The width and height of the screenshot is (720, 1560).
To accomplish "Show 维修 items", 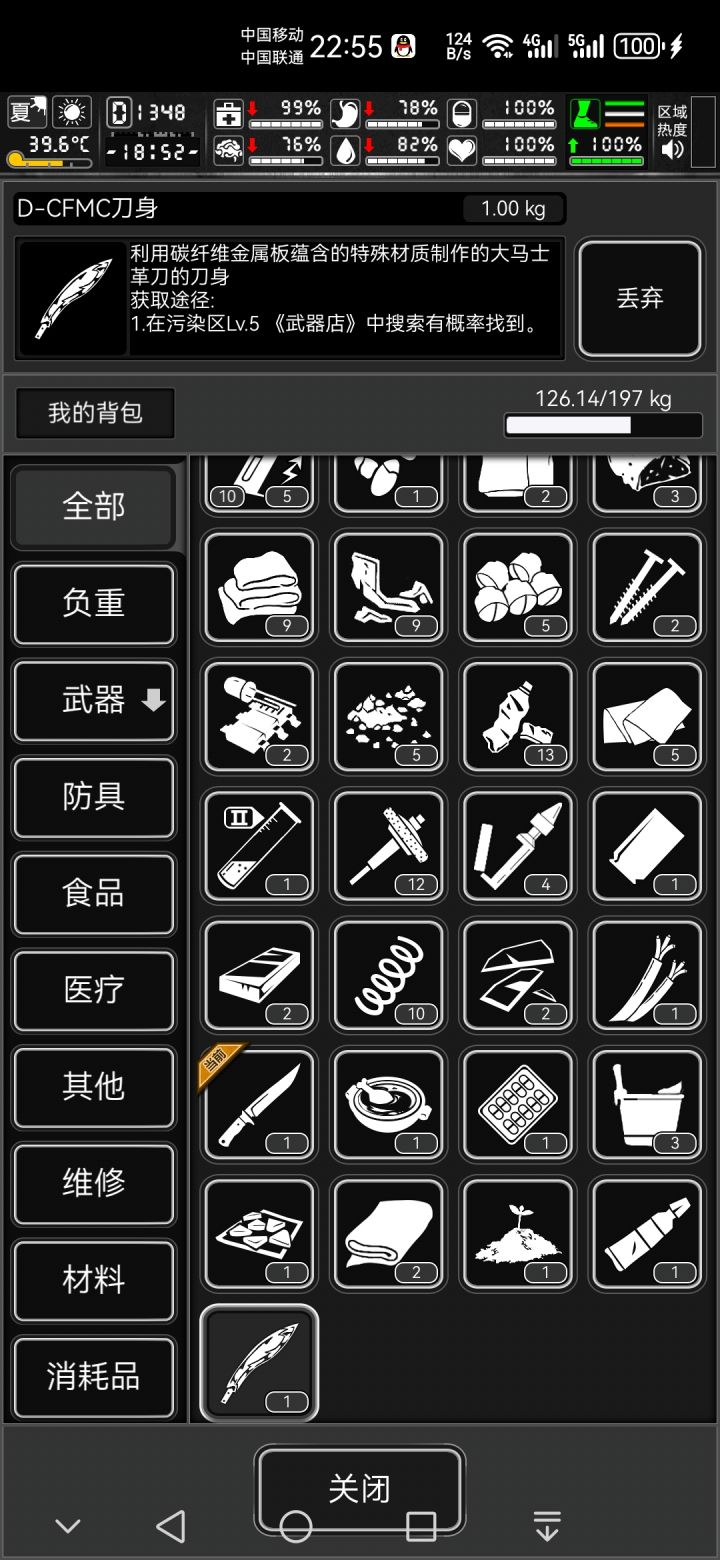I will pyautogui.click(x=94, y=1184).
